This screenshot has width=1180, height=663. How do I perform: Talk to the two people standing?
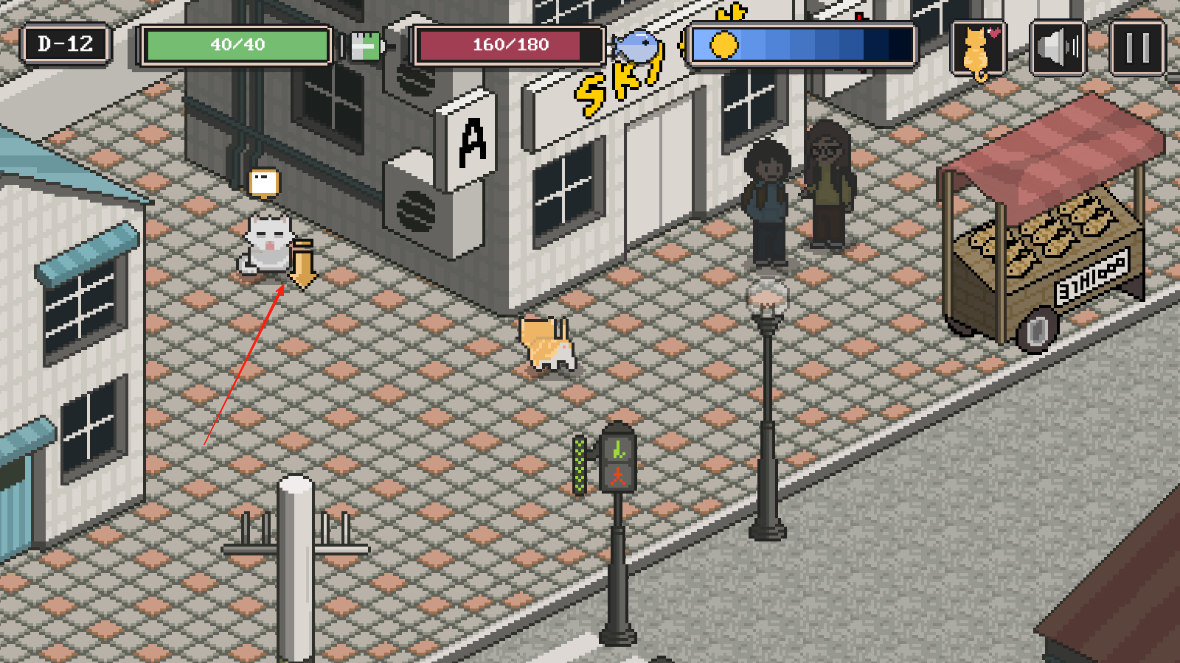[x=797, y=195]
